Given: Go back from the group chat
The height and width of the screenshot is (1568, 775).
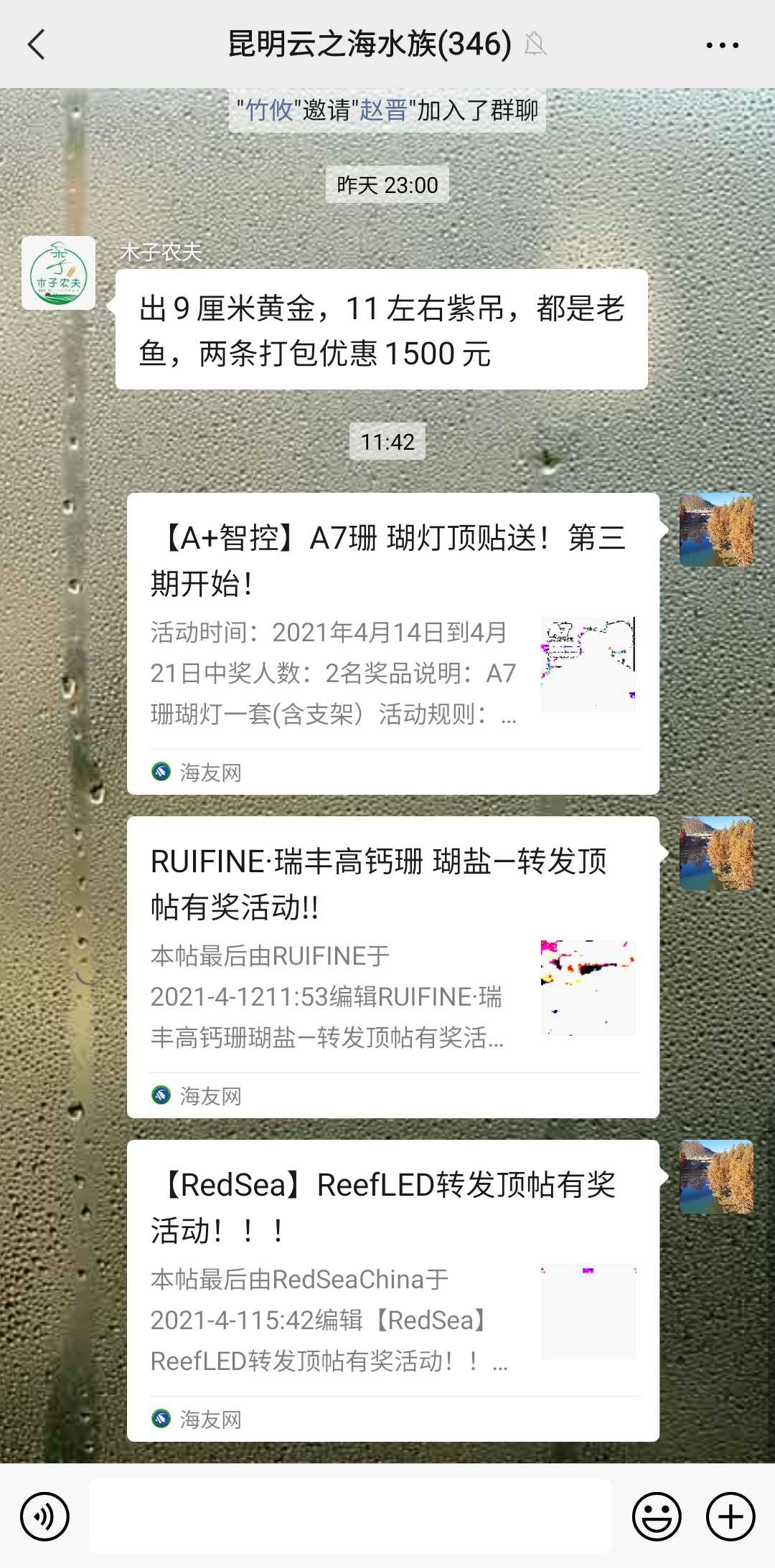Looking at the screenshot, I should click(37, 44).
